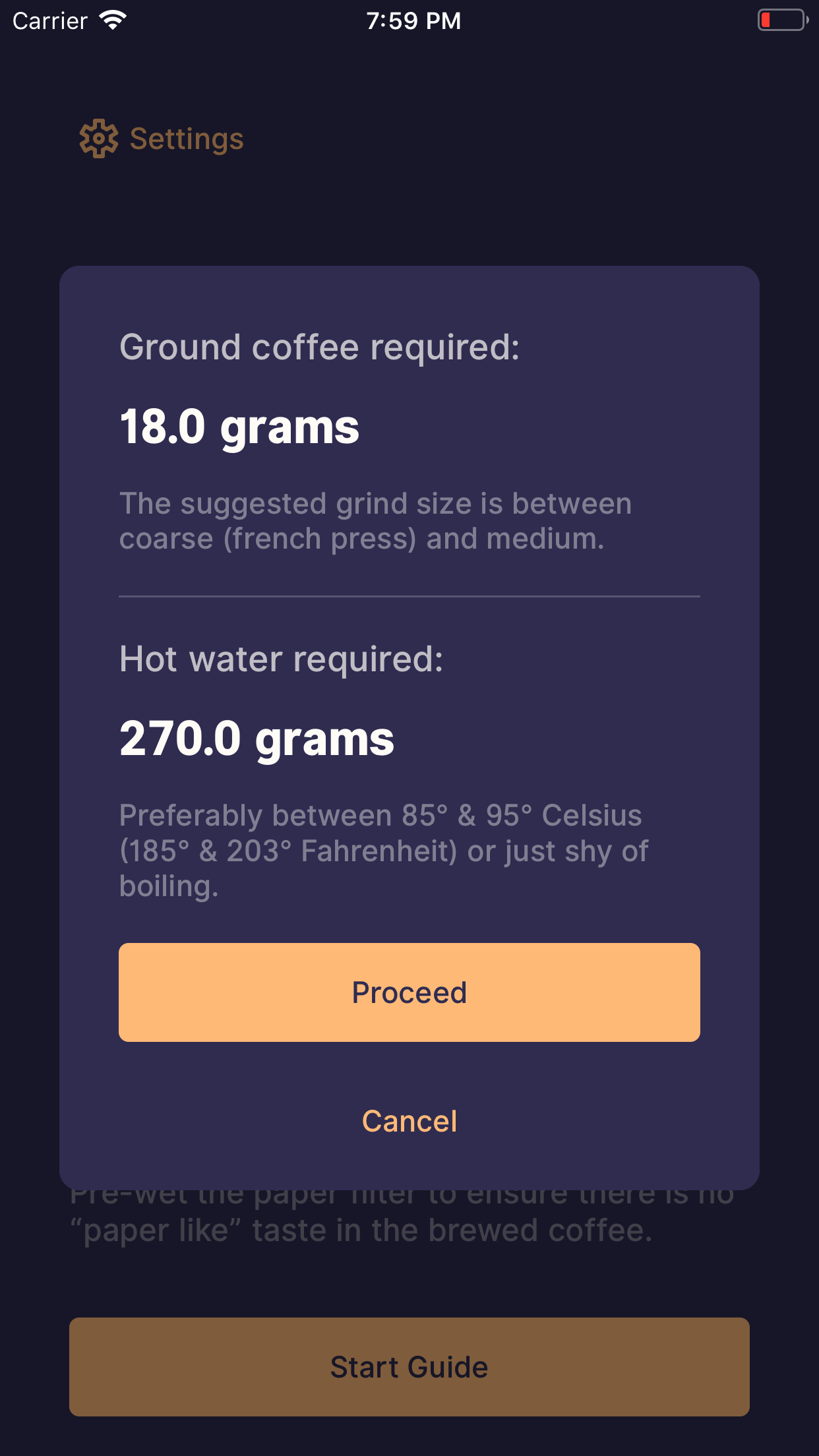The image size is (819, 1456).
Task: Tap Cancel to dismiss the dialog
Action: [409, 1120]
